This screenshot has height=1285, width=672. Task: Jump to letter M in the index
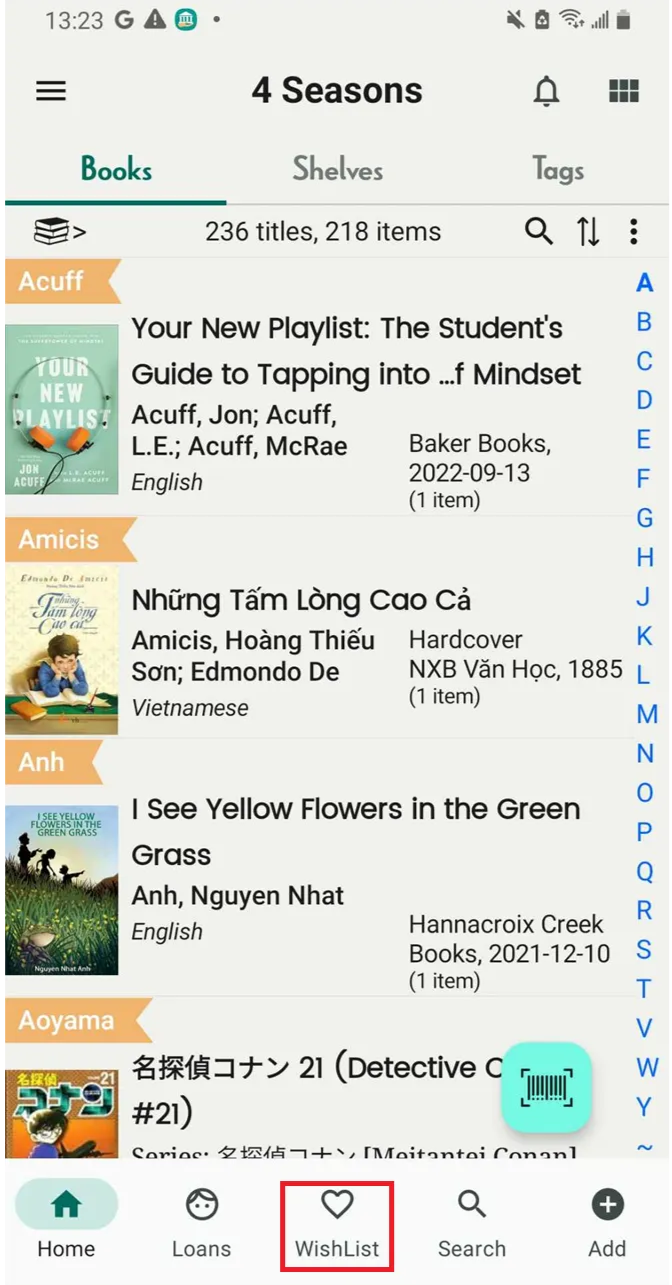(x=647, y=714)
